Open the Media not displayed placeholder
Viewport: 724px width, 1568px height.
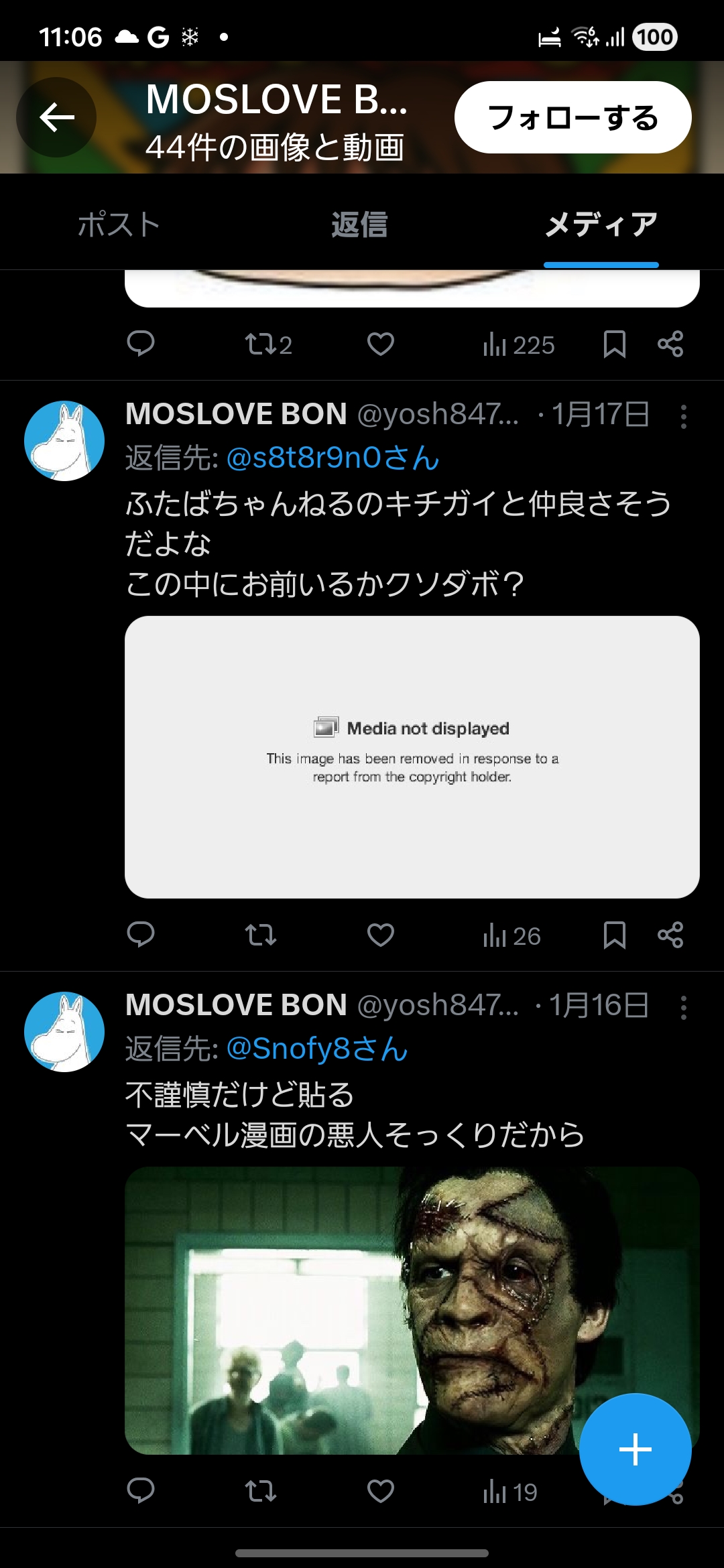coord(412,757)
